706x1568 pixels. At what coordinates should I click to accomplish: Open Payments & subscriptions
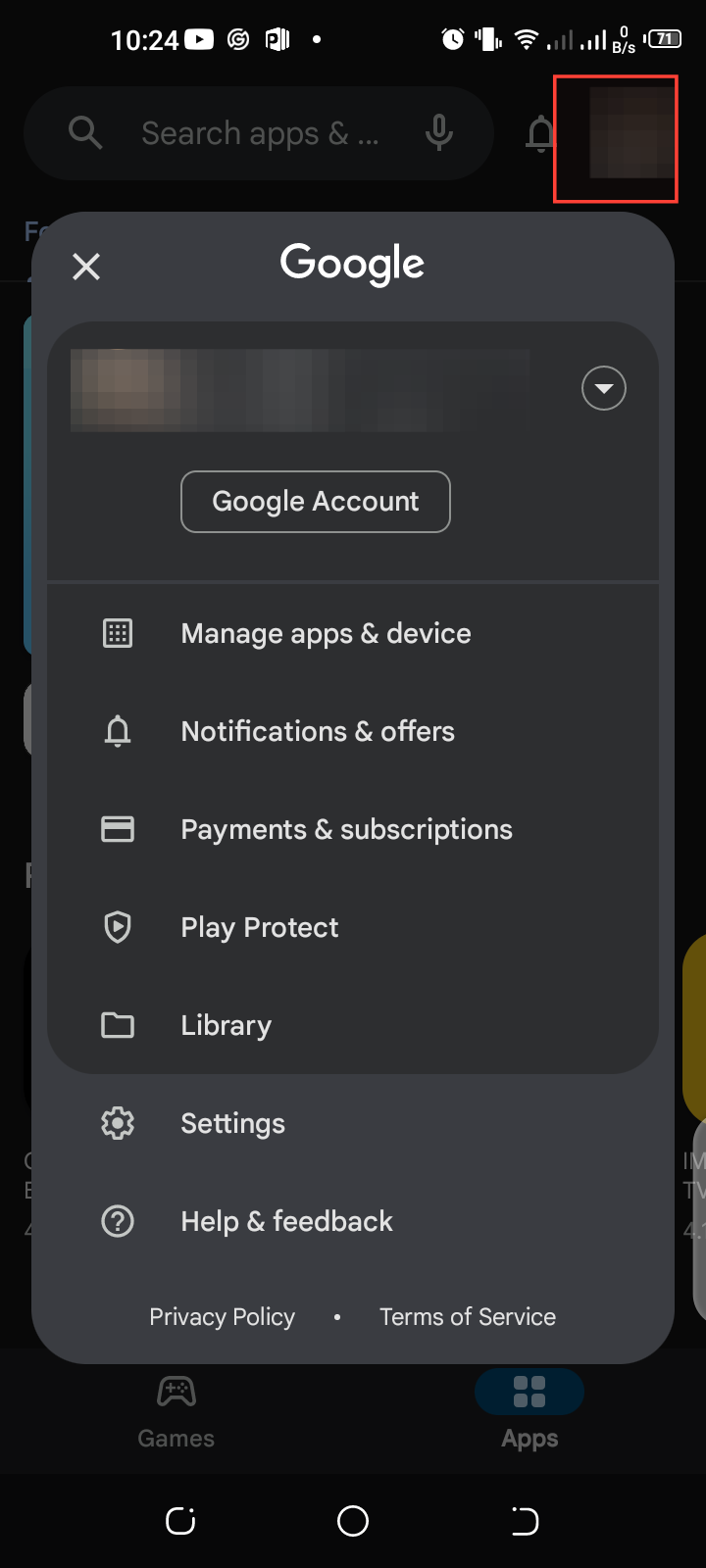click(x=346, y=829)
